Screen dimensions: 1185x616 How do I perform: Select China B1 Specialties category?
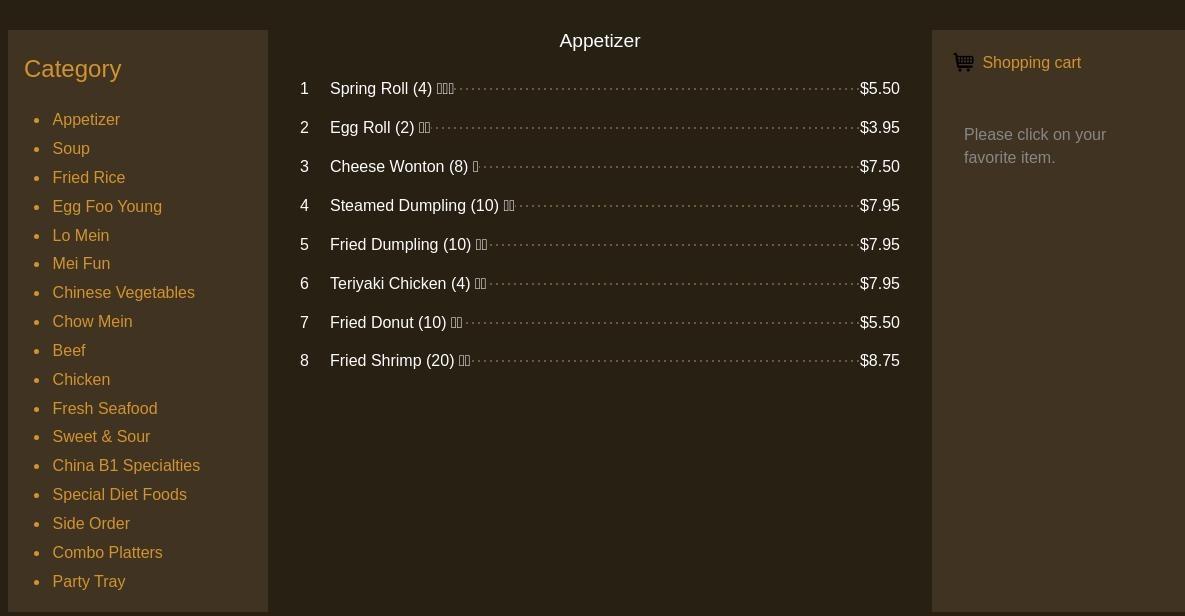(126, 466)
